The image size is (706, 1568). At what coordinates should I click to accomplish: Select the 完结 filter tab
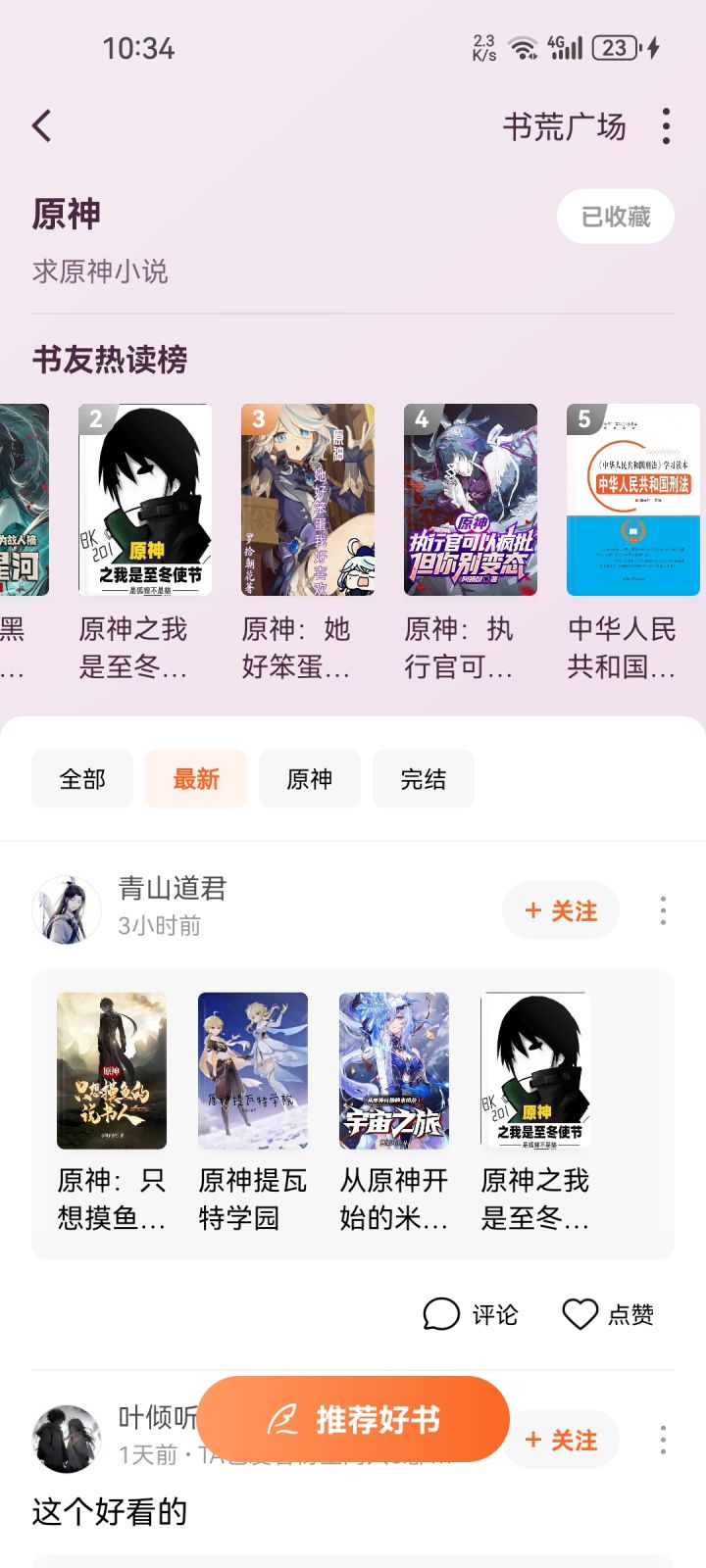[423, 778]
